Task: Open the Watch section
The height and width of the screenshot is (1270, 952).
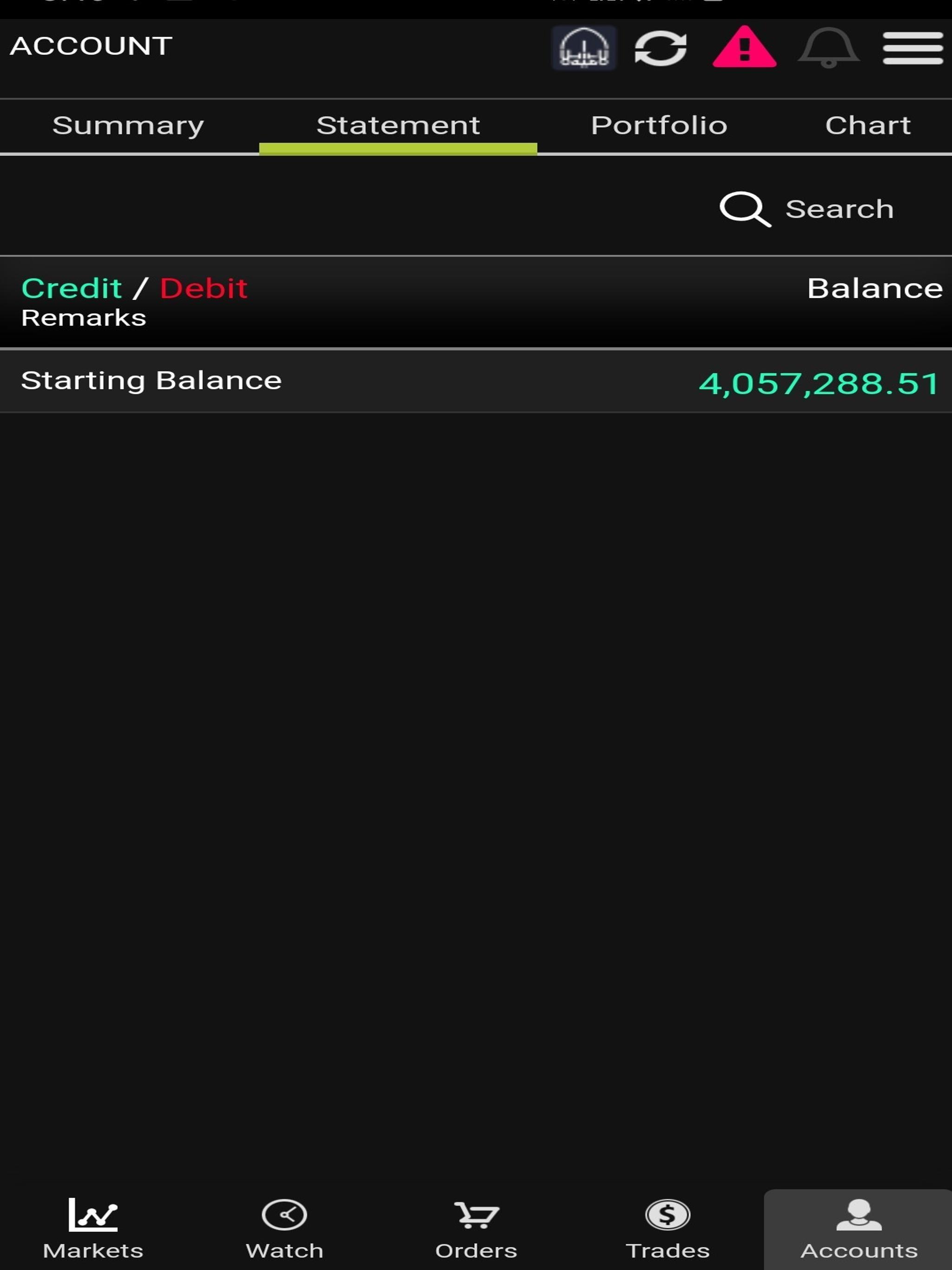Action: pos(284,1229)
